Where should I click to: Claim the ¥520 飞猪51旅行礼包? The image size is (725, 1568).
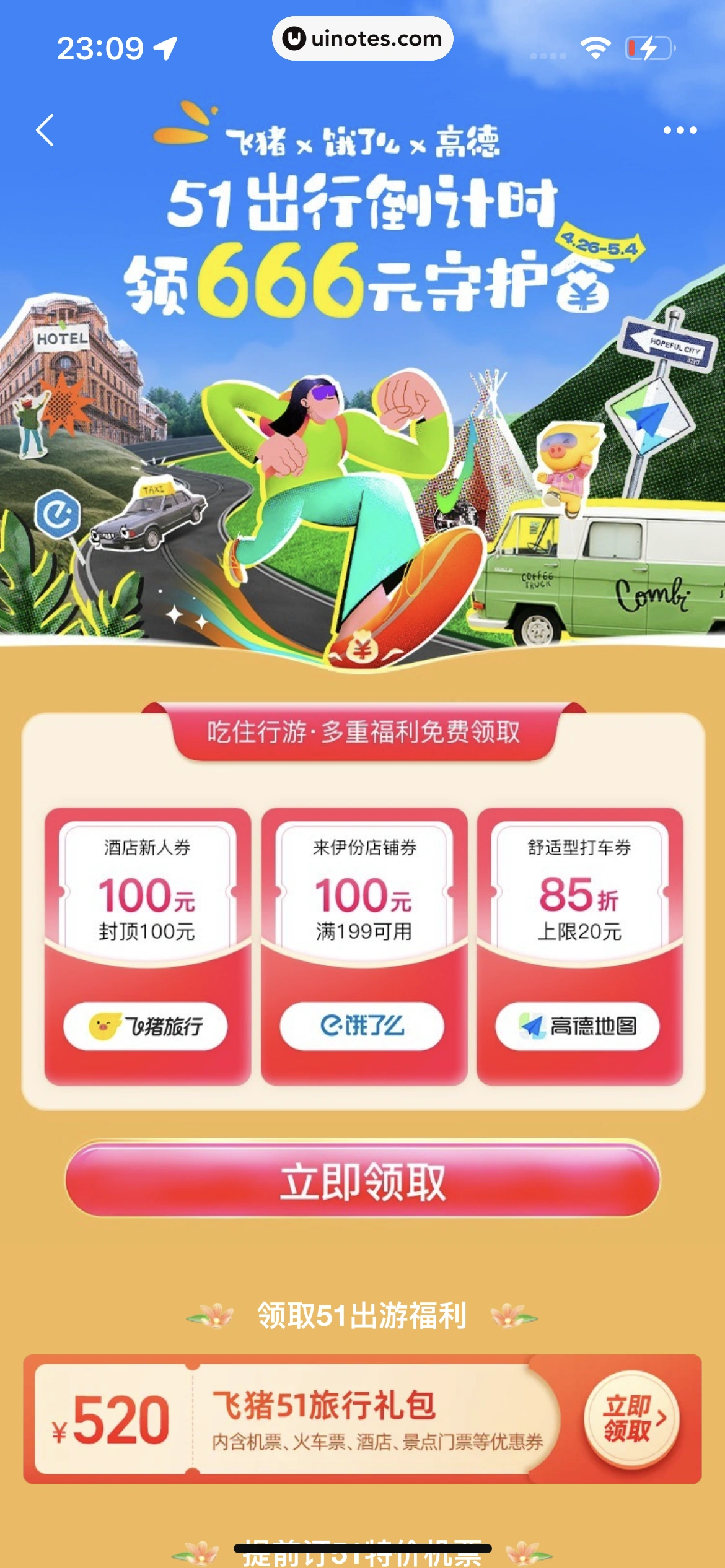631,1419
